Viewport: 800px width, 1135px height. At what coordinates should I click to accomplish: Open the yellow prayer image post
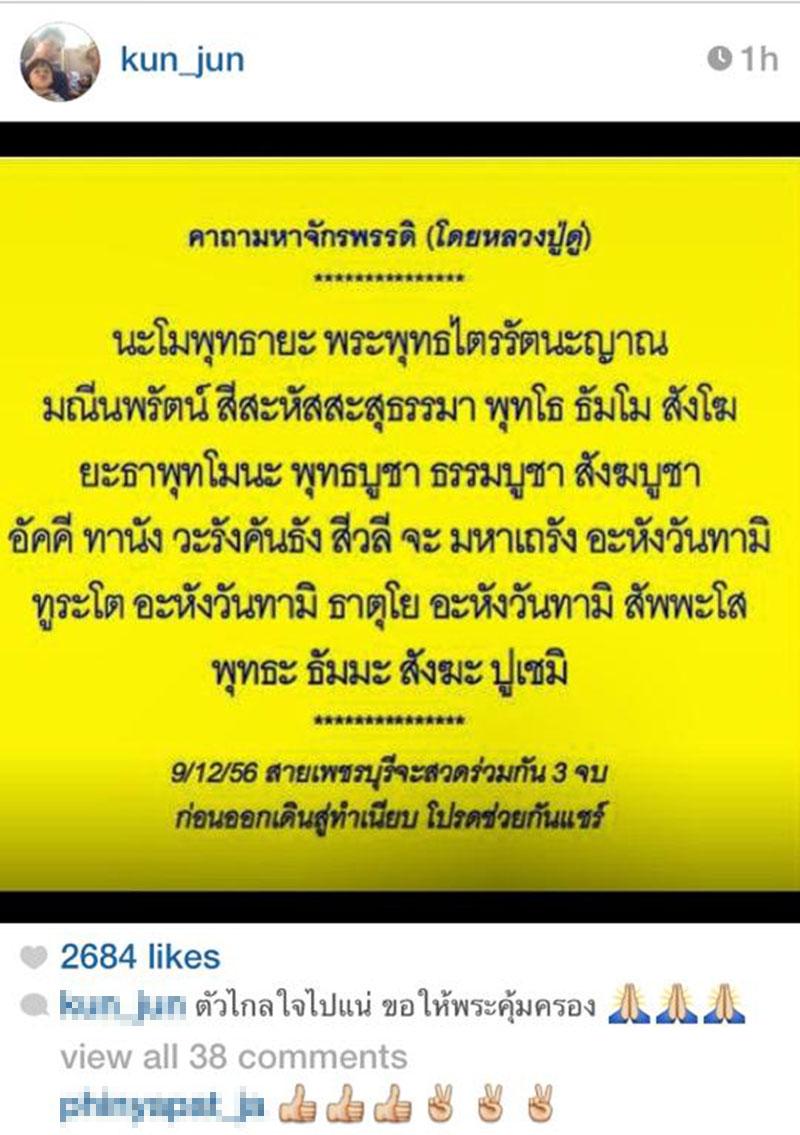click(x=400, y=520)
